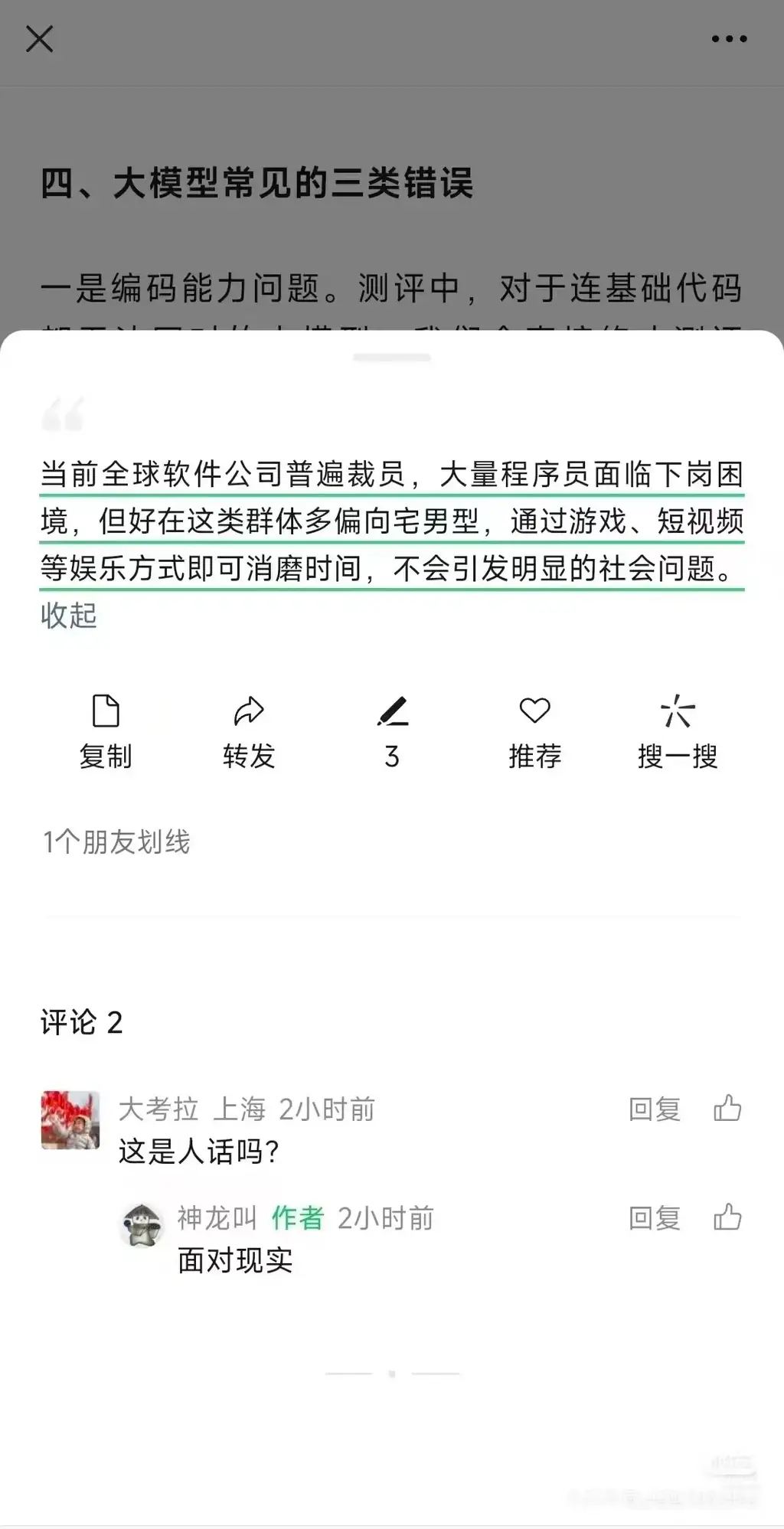Forward the quote via 转发
This screenshot has height=1529, width=784.
coord(249,731)
